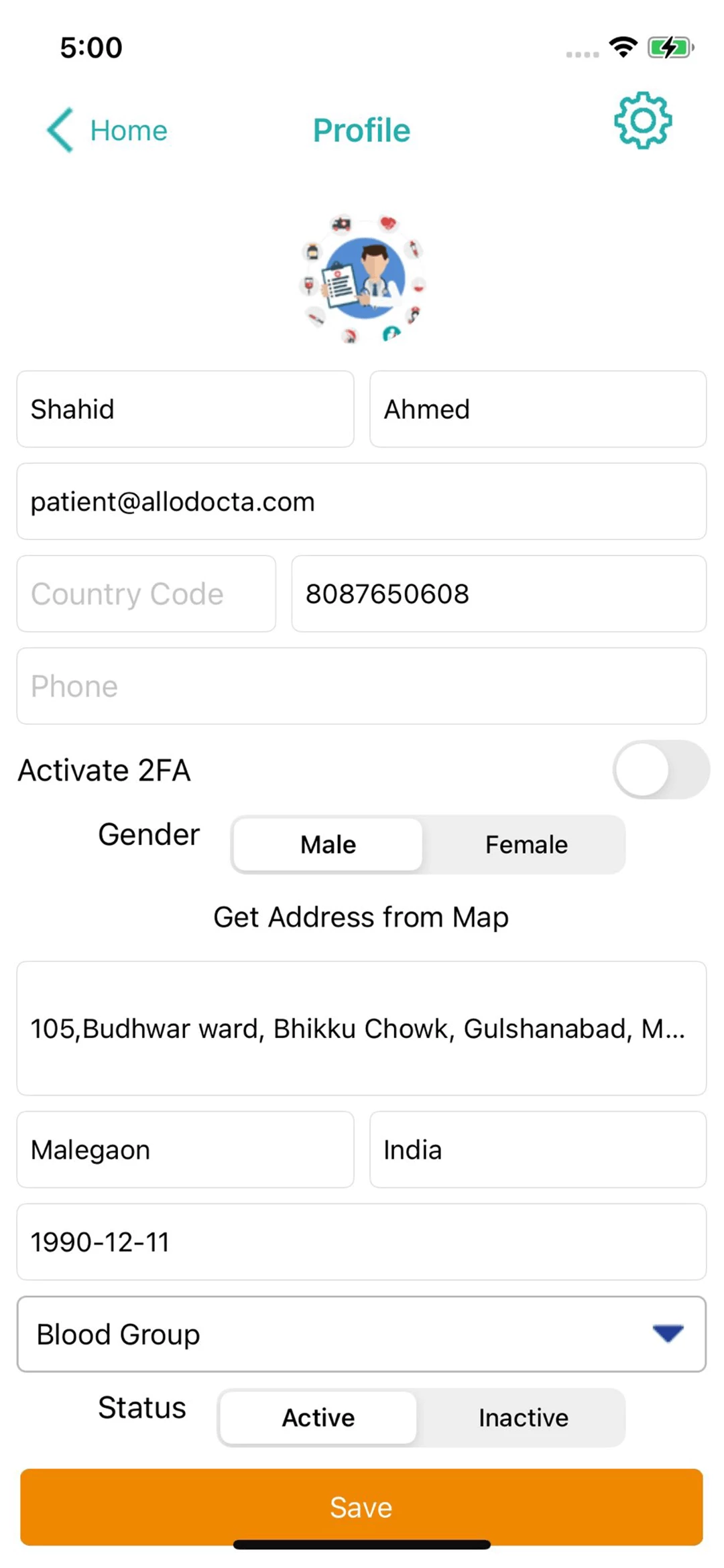
Task: Click the profile avatar picture
Action: click(362, 277)
